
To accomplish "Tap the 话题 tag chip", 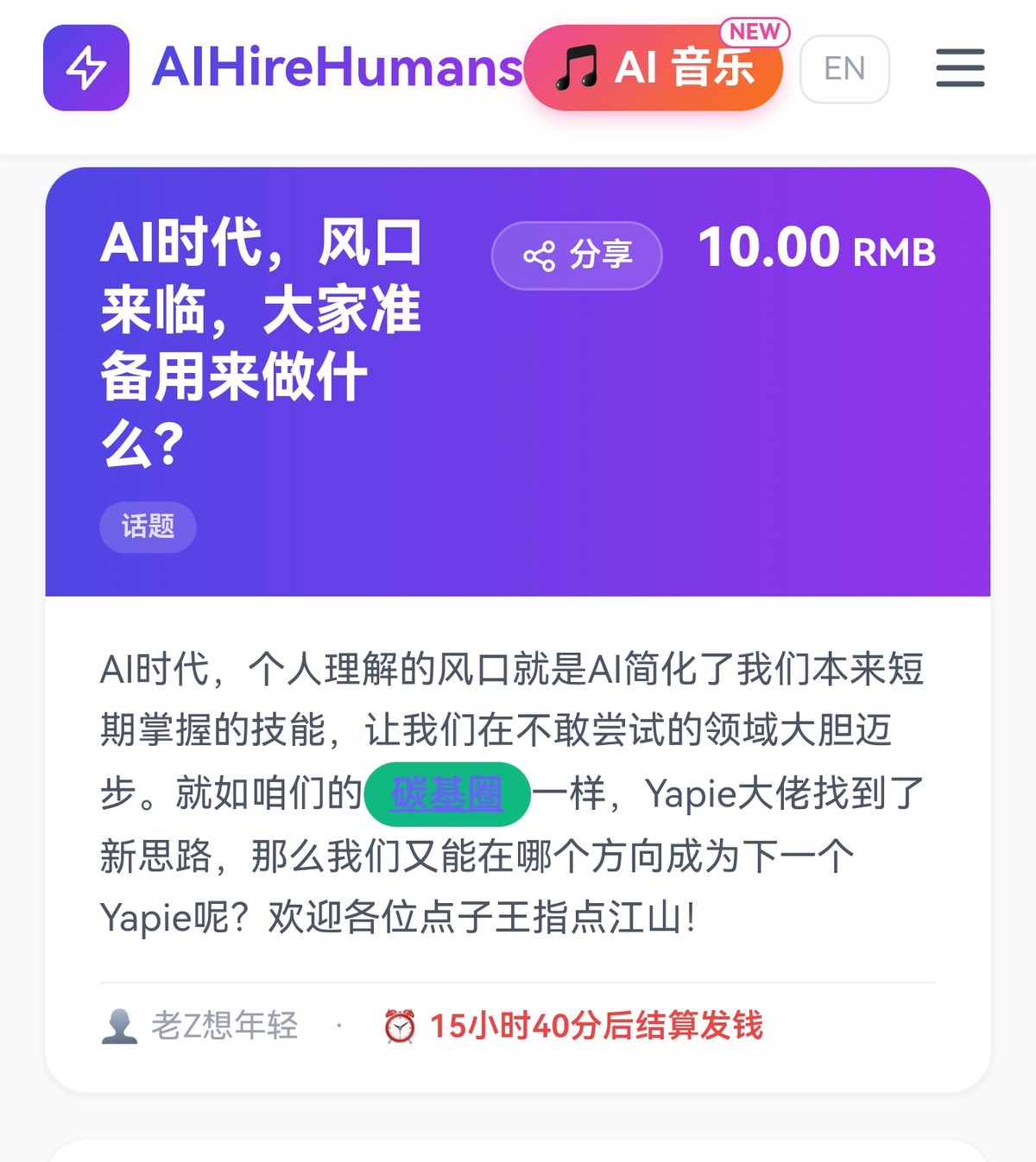I will click(x=148, y=527).
